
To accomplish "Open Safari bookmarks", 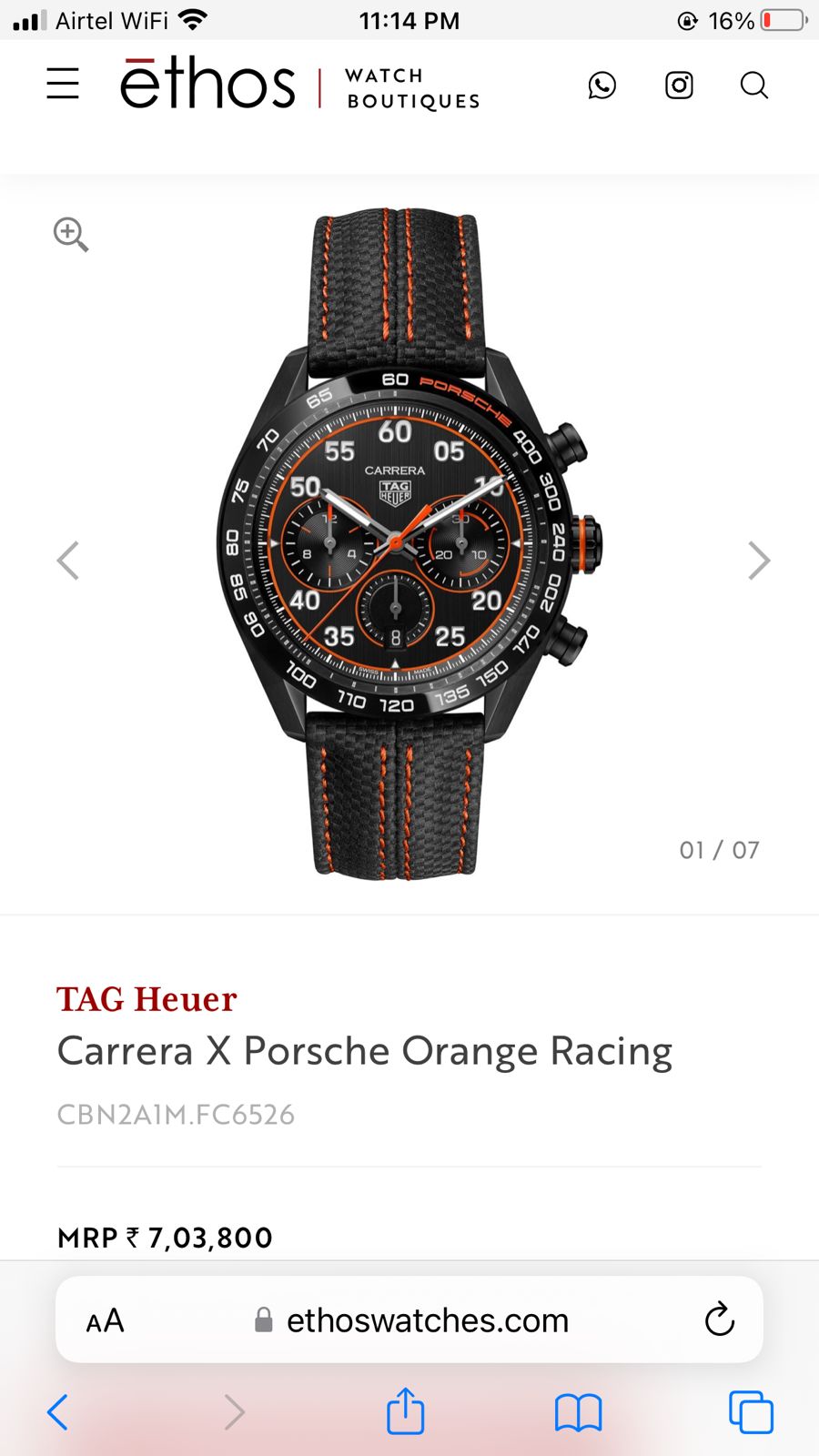I will pyautogui.click(x=578, y=1412).
